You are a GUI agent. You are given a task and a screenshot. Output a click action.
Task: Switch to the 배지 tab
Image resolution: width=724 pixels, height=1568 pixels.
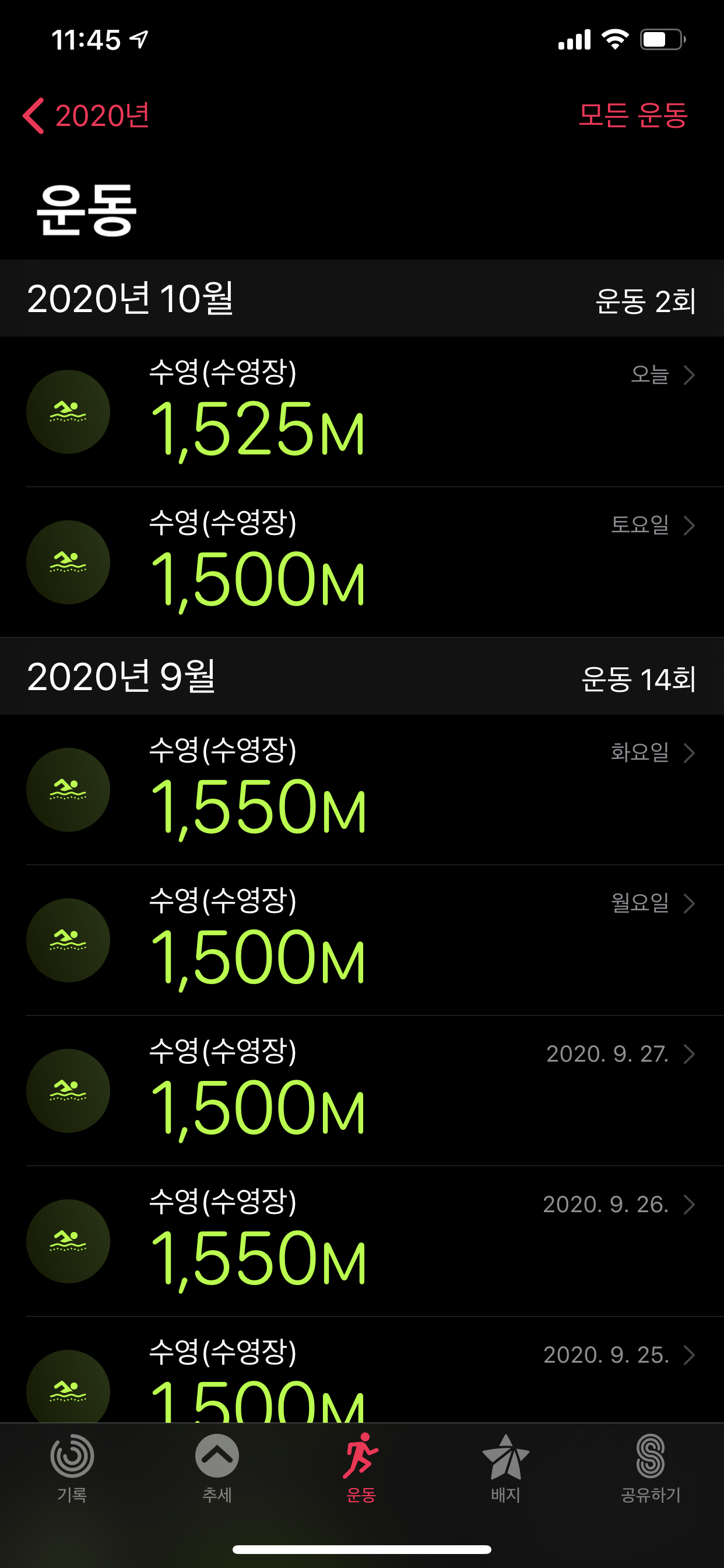pyautogui.click(x=505, y=1468)
